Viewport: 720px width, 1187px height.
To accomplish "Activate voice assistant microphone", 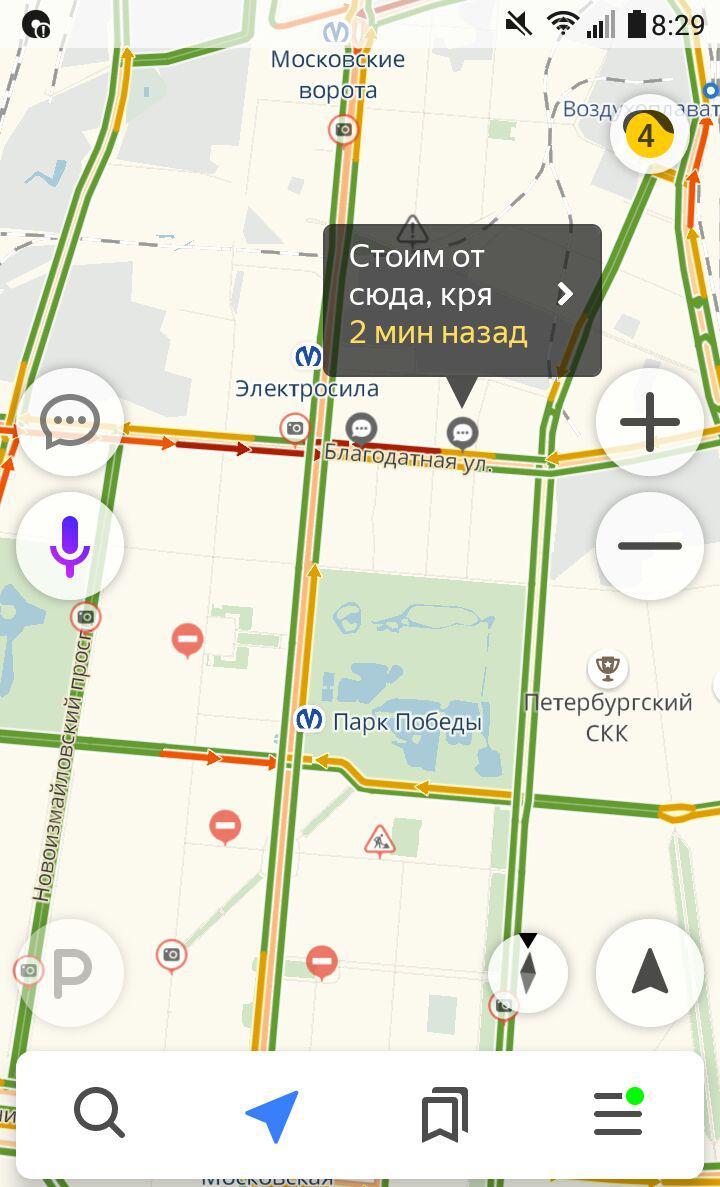I will point(70,546).
